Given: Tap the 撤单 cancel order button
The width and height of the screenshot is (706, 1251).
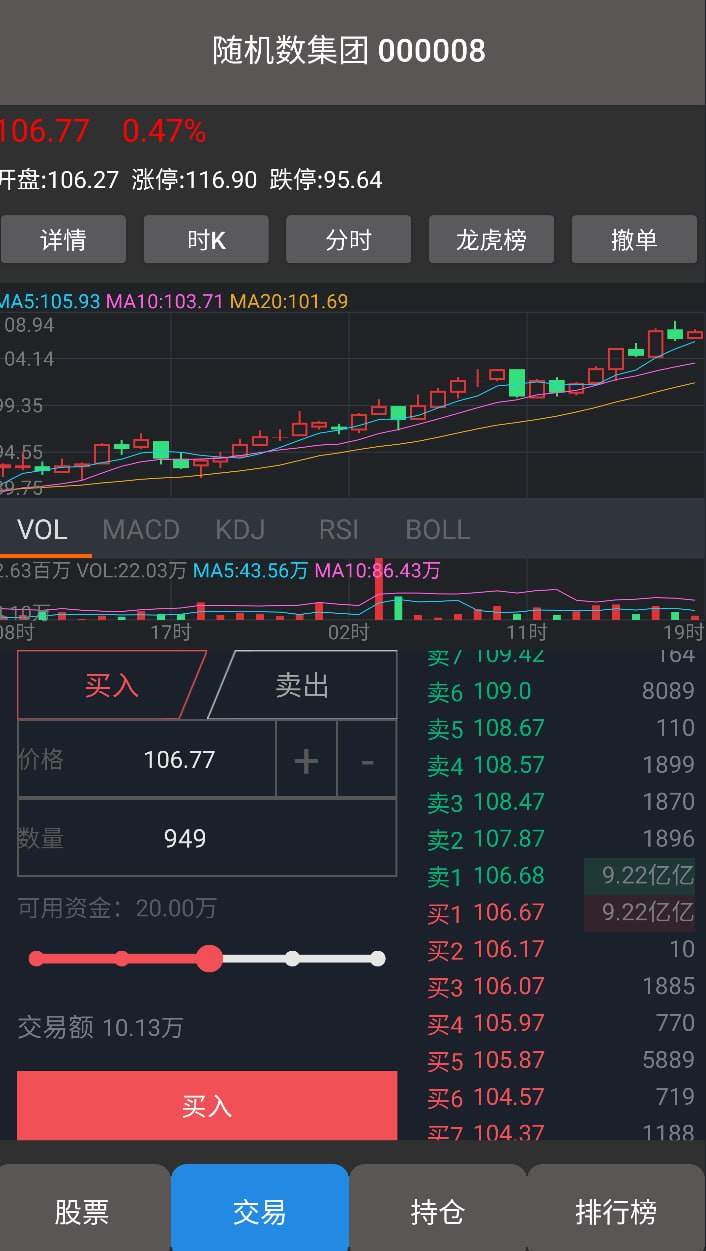Looking at the screenshot, I should pos(633,239).
